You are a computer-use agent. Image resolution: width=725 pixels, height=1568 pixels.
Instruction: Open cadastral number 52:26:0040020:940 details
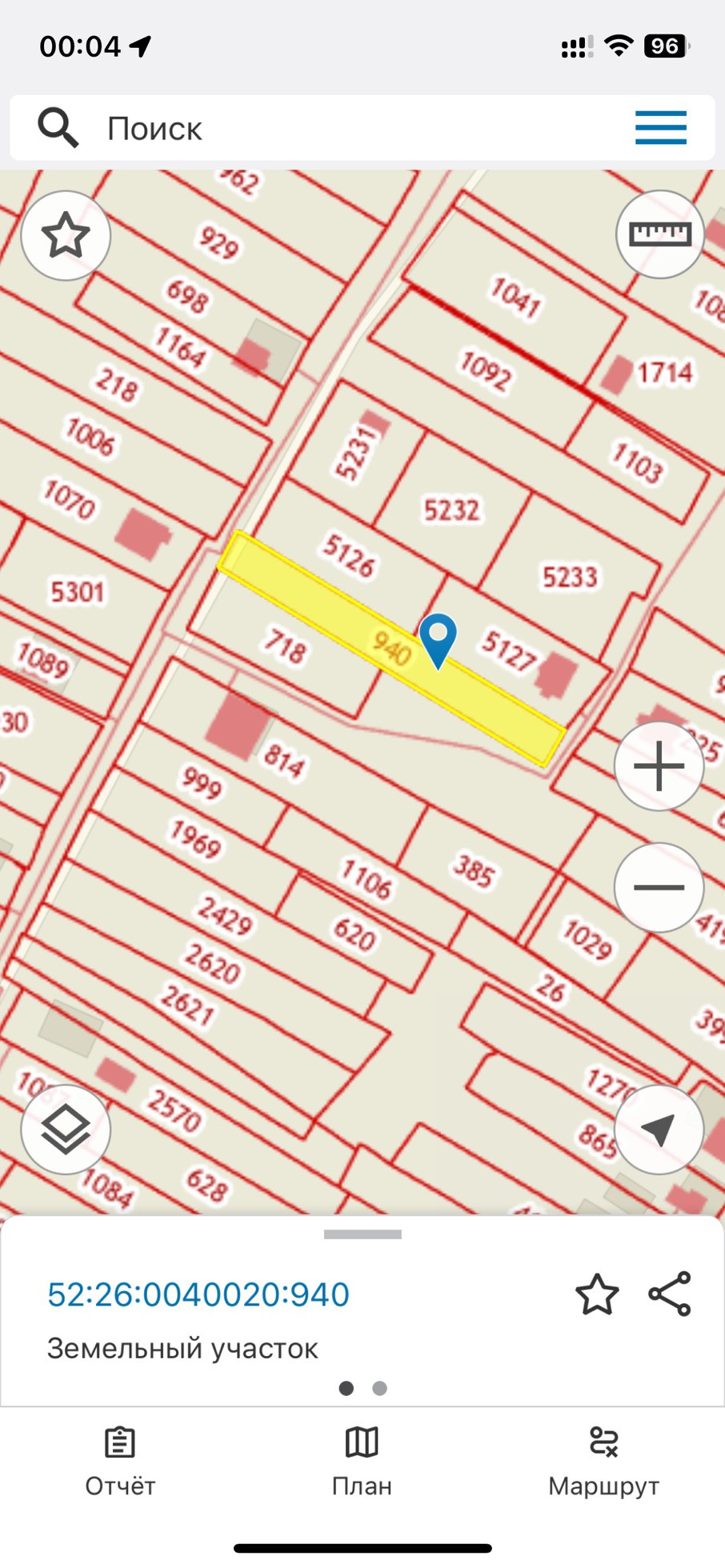click(x=198, y=1294)
